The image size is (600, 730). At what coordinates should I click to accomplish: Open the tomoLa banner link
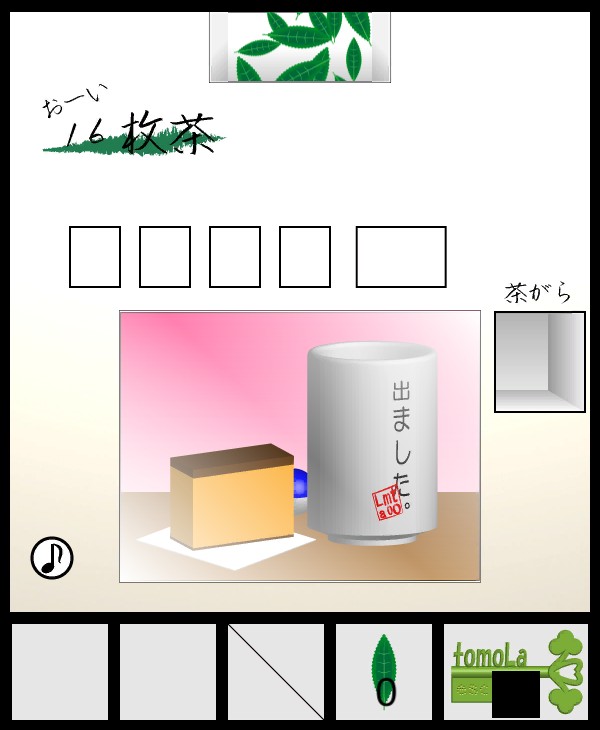(x=515, y=671)
